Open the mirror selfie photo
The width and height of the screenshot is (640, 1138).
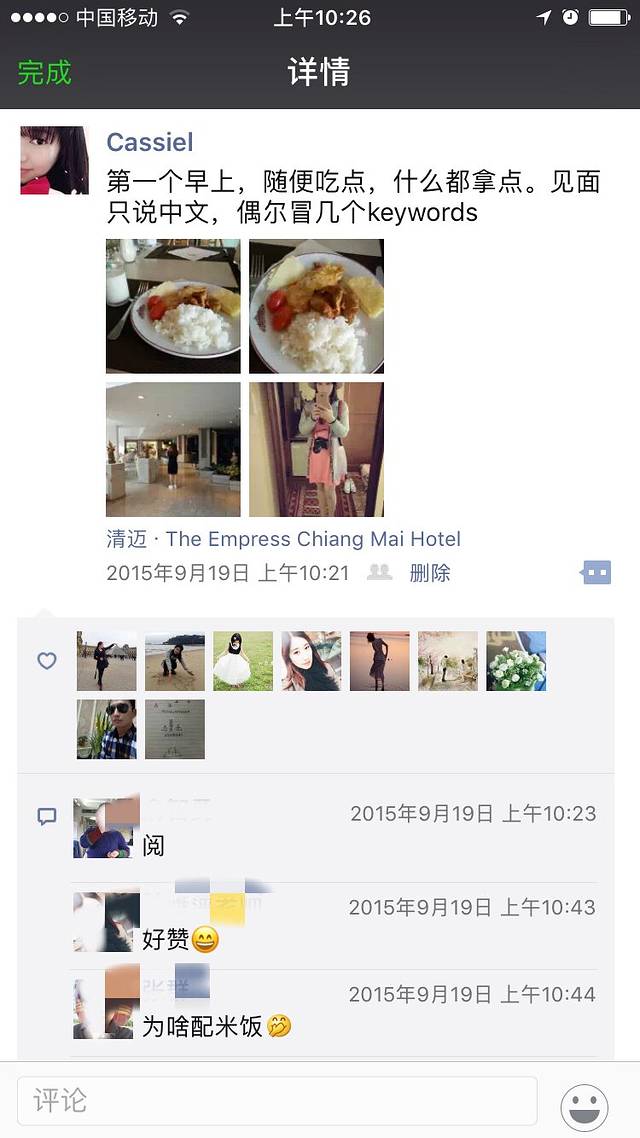pyautogui.click(x=316, y=449)
